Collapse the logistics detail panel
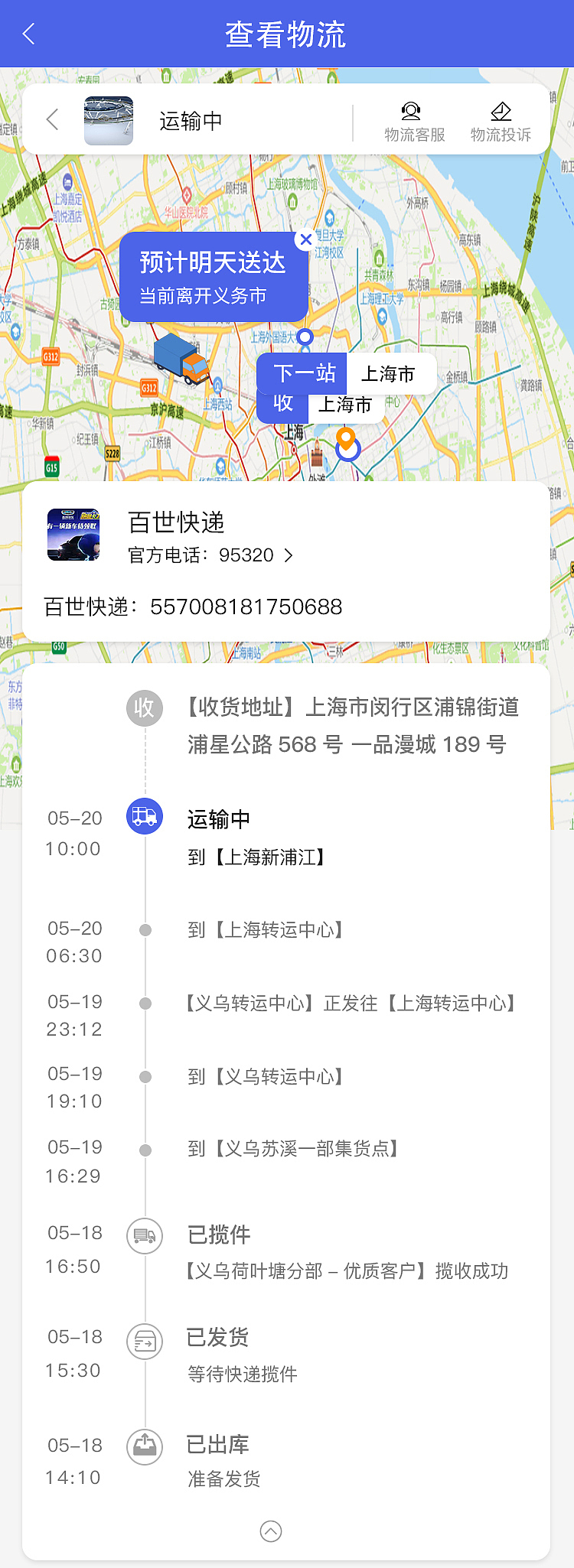The height and width of the screenshot is (1568, 574). (270, 1531)
